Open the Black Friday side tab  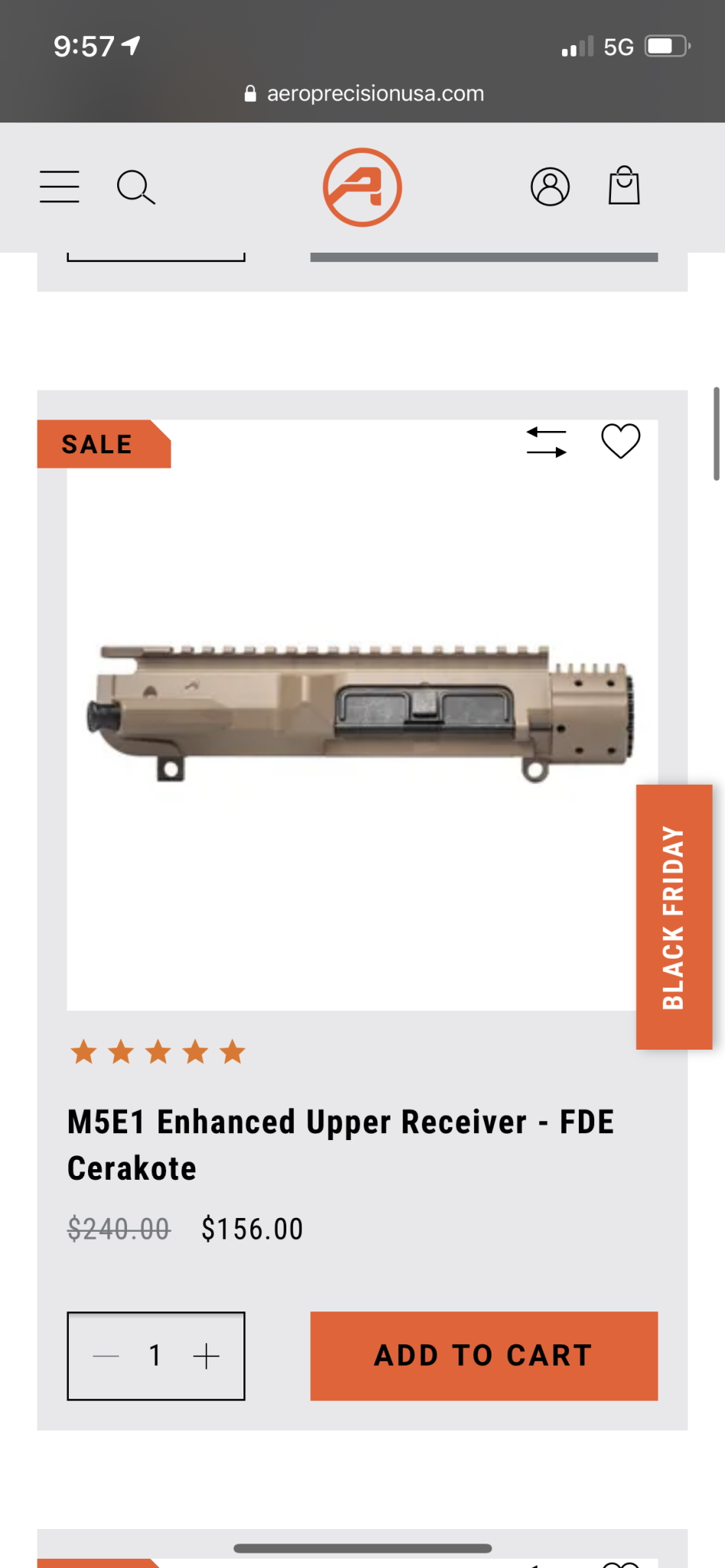click(674, 916)
